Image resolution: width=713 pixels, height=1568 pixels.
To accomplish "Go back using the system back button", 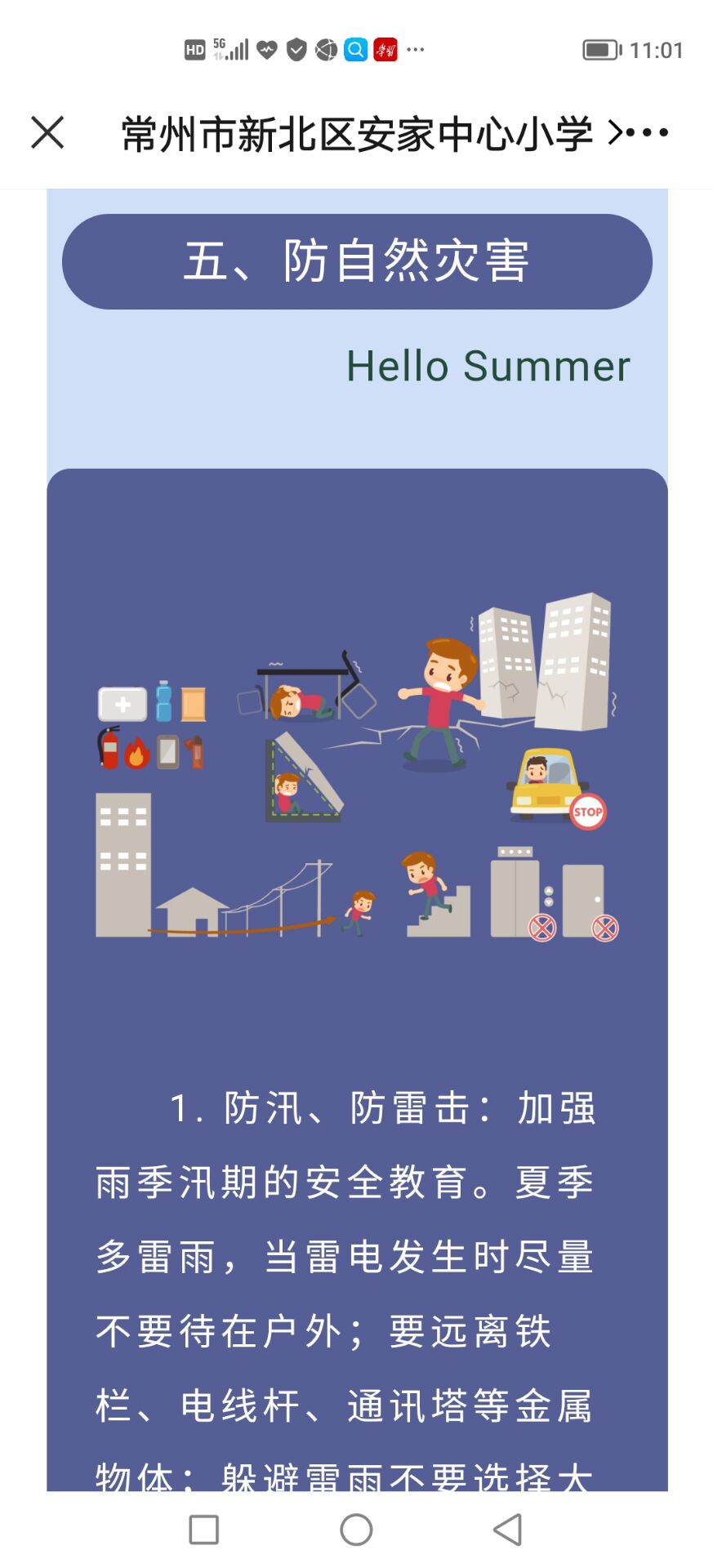I will (507, 1530).
